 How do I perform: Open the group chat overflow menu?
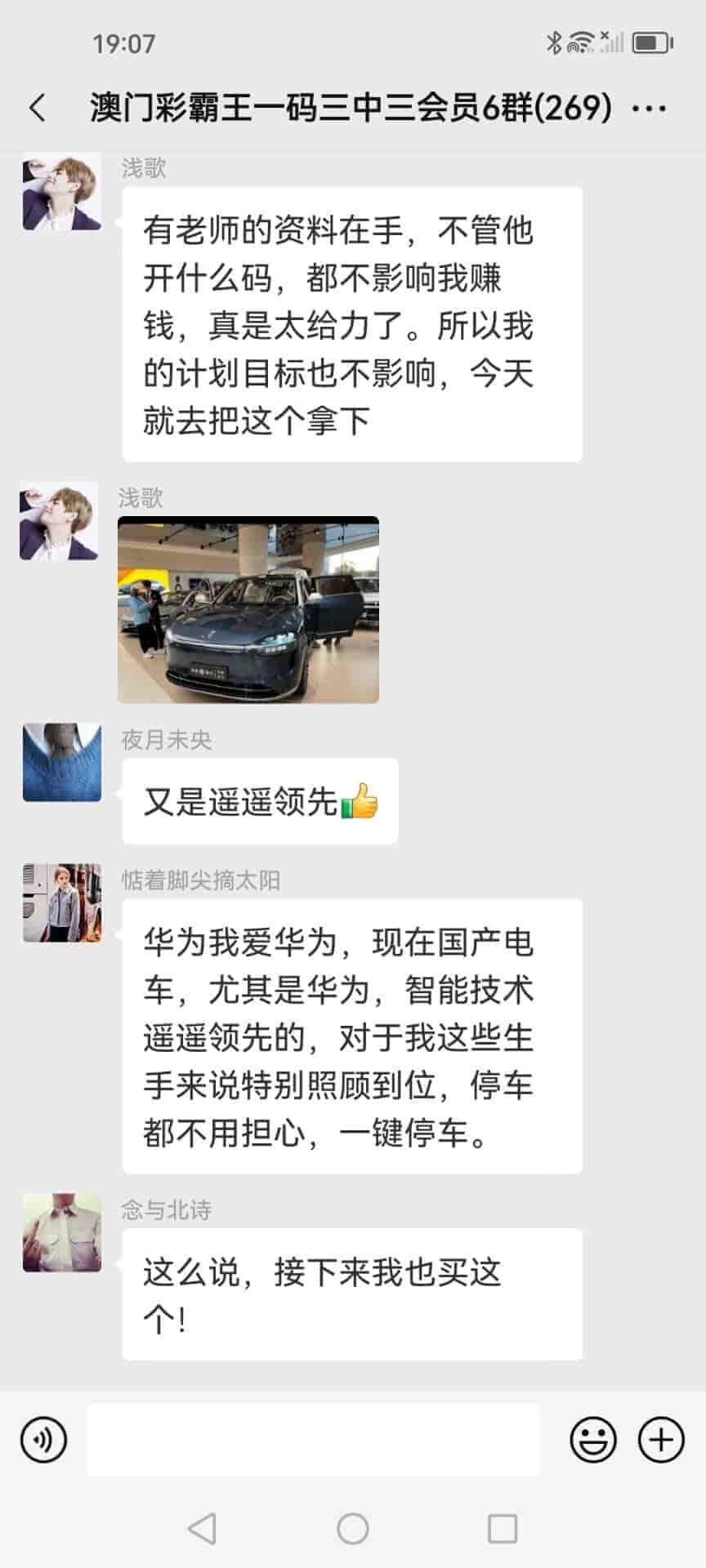click(650, 108)
